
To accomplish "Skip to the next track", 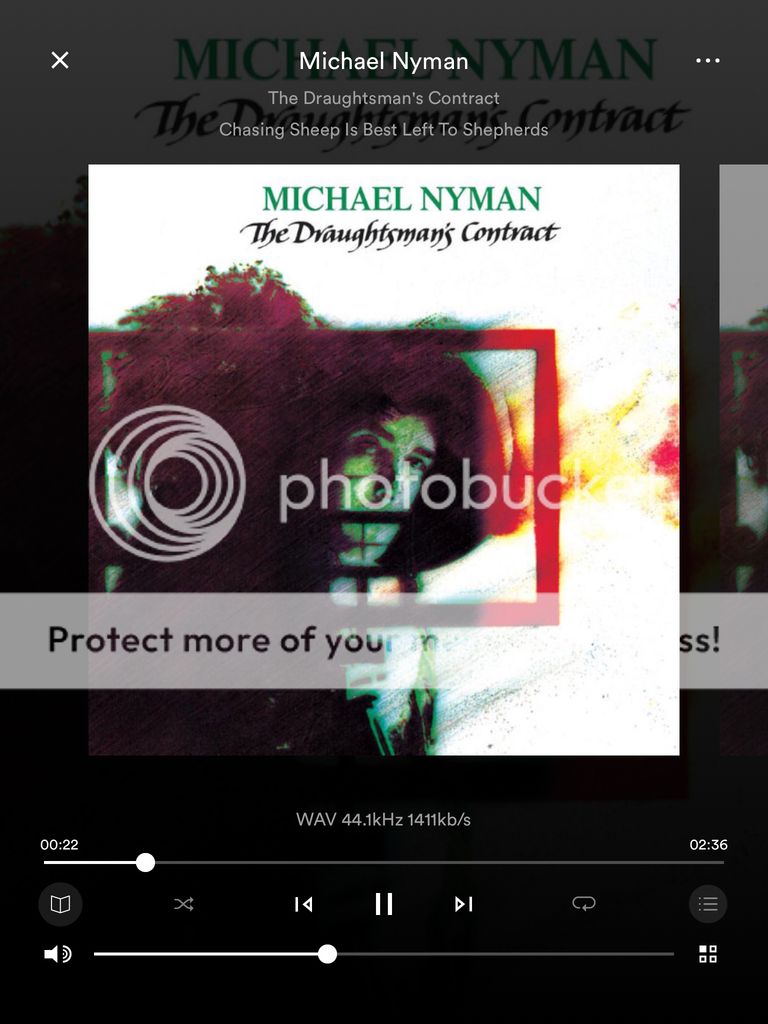I will [x=463, y=904].
